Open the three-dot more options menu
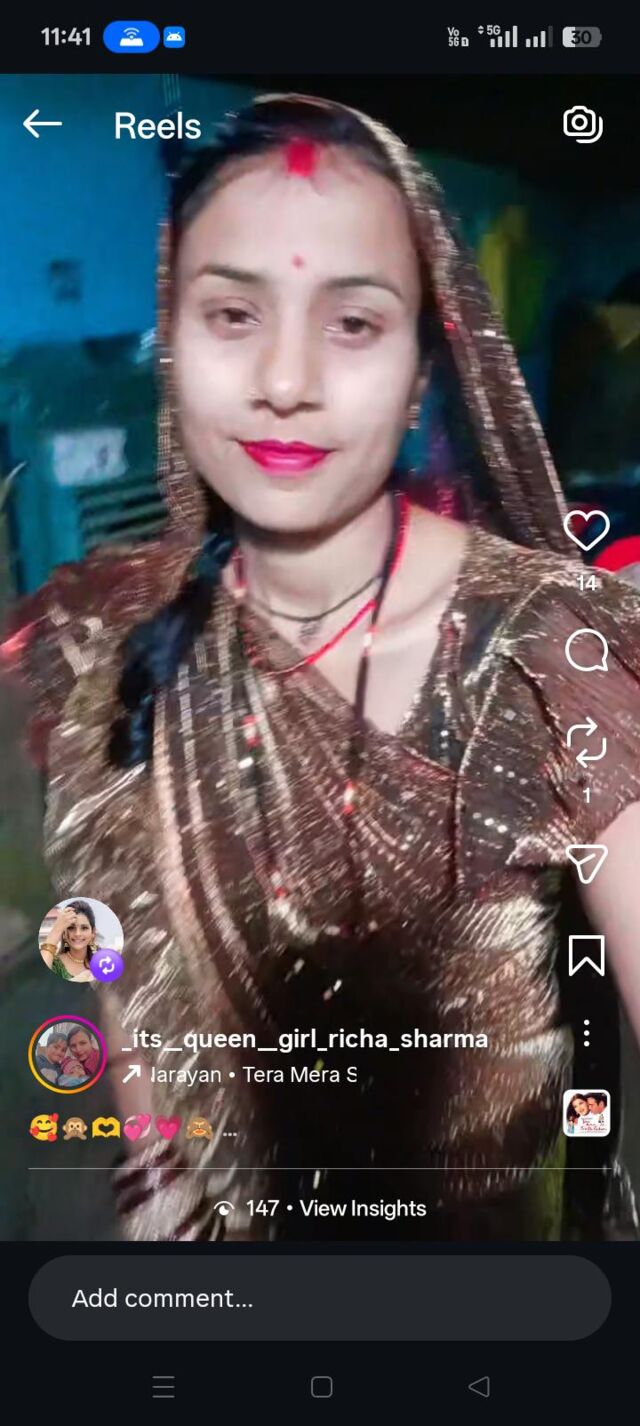Image resolution: width=640 pixels, height=1426 pixels. (586, 1033)
